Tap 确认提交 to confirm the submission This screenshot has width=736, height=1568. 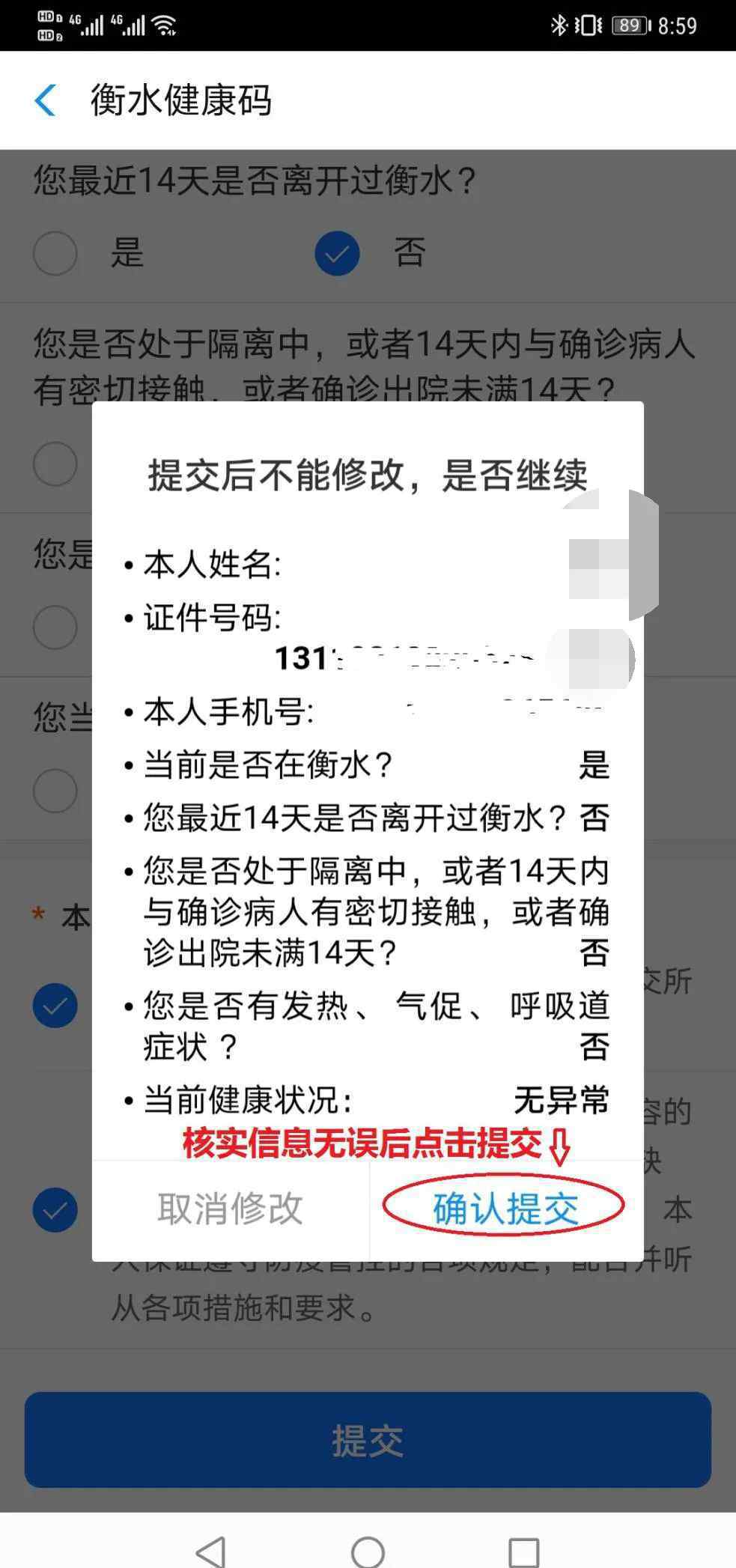506,1209
